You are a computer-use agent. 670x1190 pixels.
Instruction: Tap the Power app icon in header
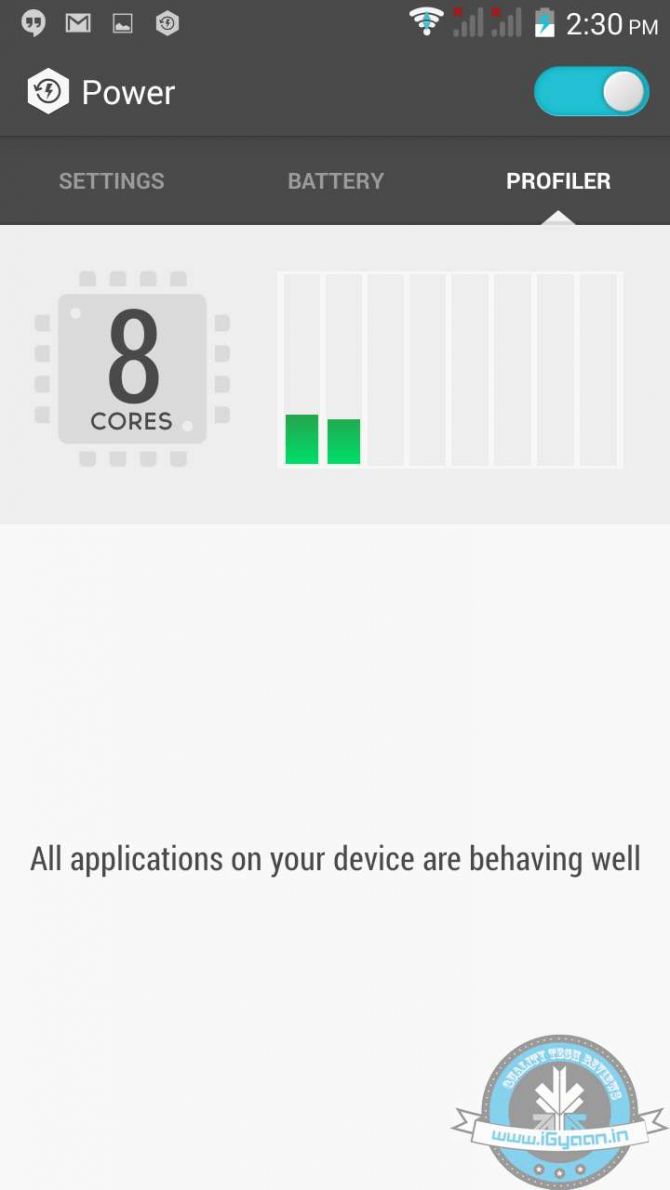48,93
